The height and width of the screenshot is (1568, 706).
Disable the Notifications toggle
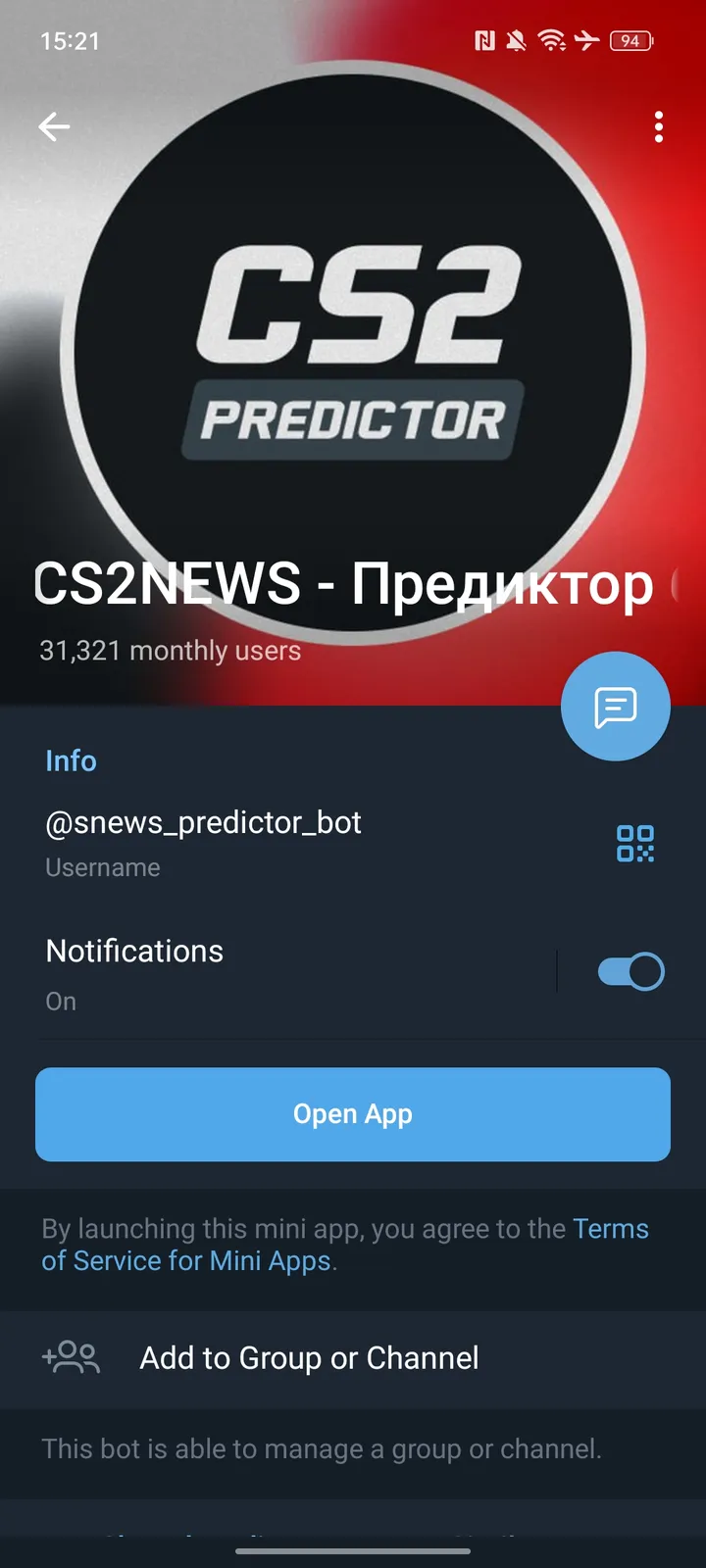point(629,970)
